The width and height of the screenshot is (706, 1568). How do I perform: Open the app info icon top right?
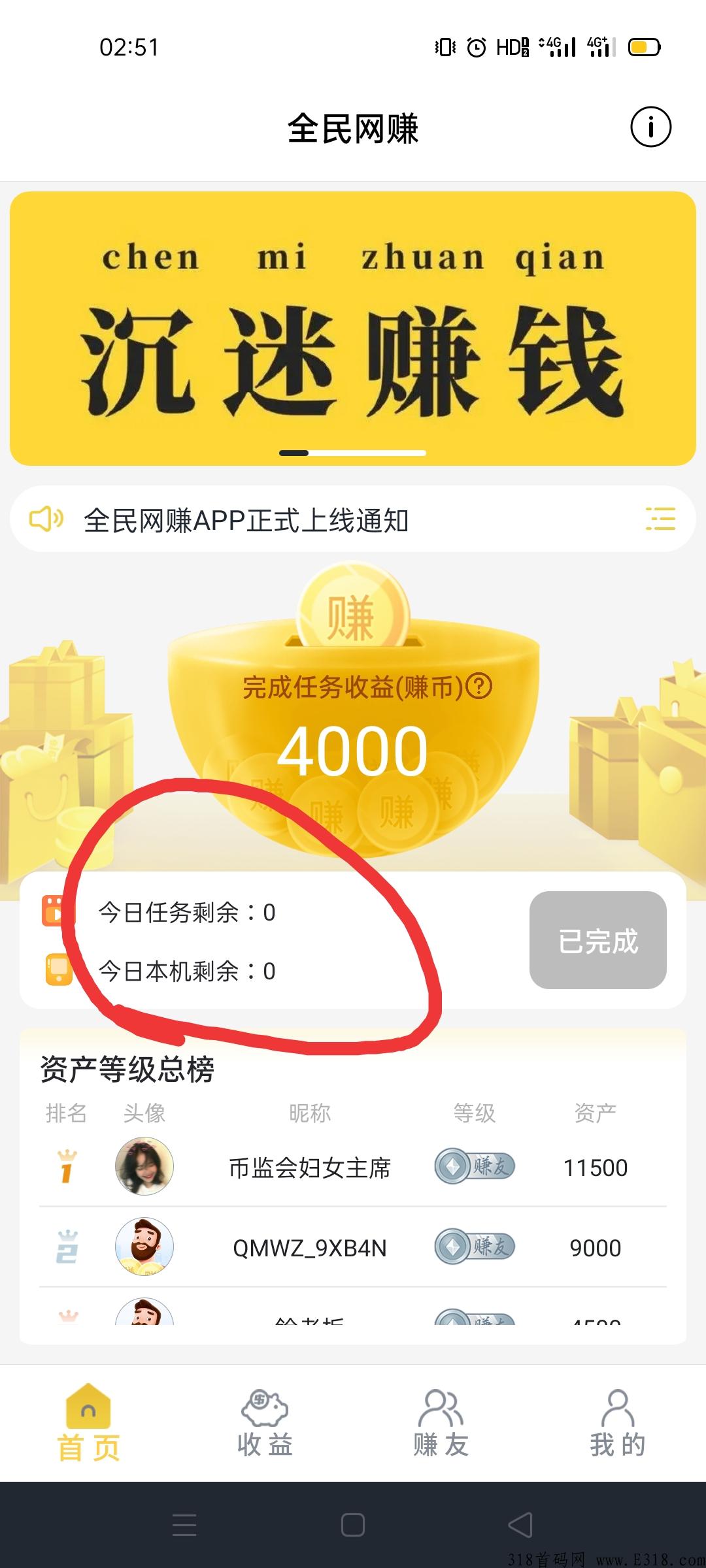click(651, 127)
